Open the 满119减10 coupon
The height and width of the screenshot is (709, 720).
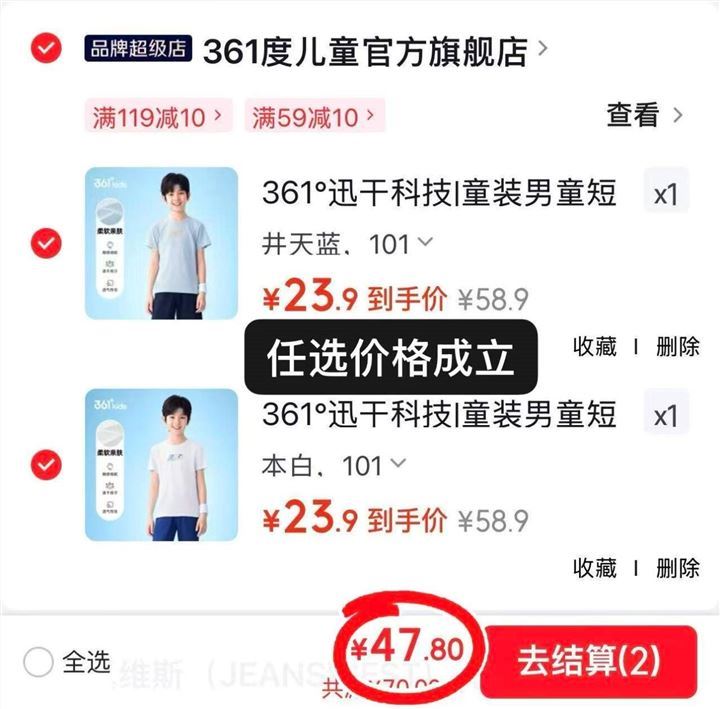tap(158, 117)
